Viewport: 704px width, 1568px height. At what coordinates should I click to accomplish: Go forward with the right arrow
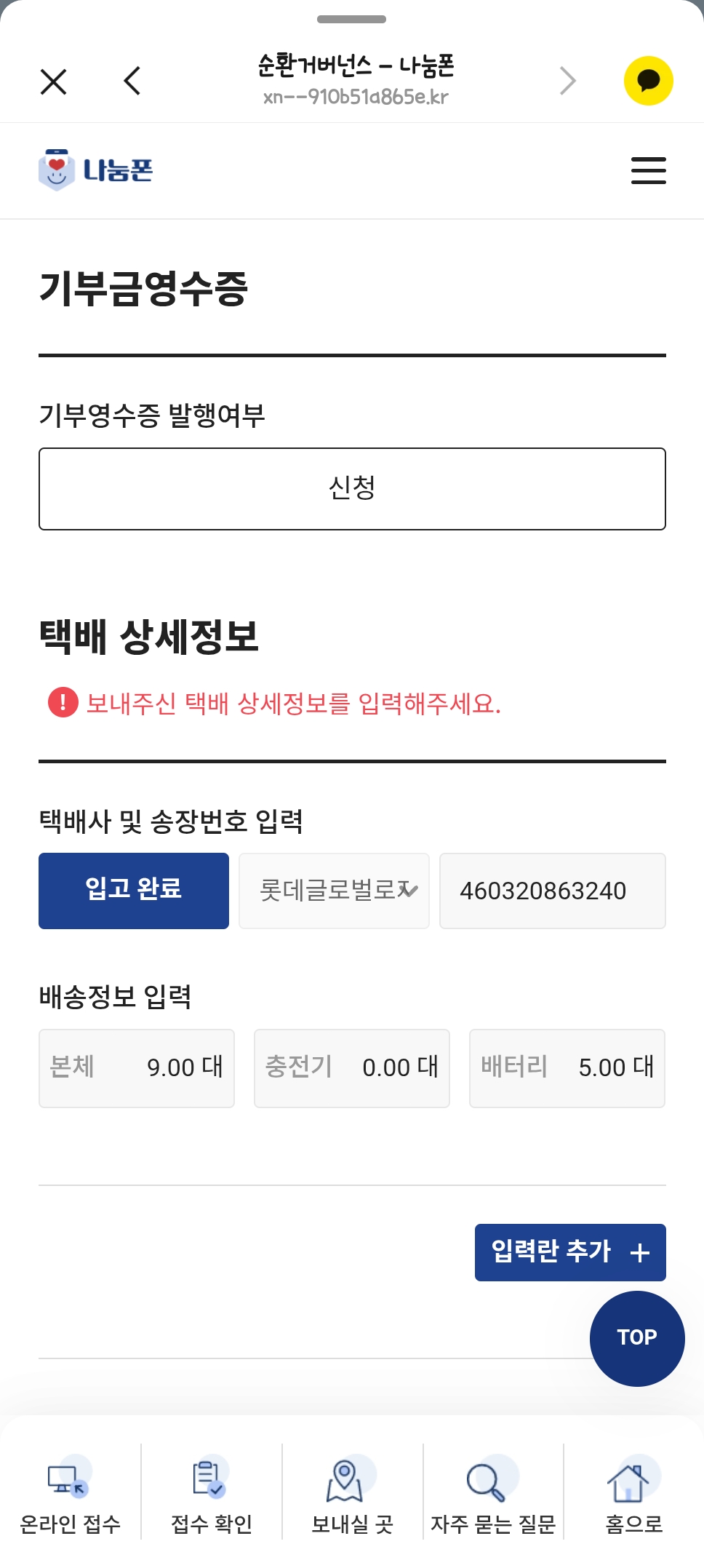coord(567,81)
